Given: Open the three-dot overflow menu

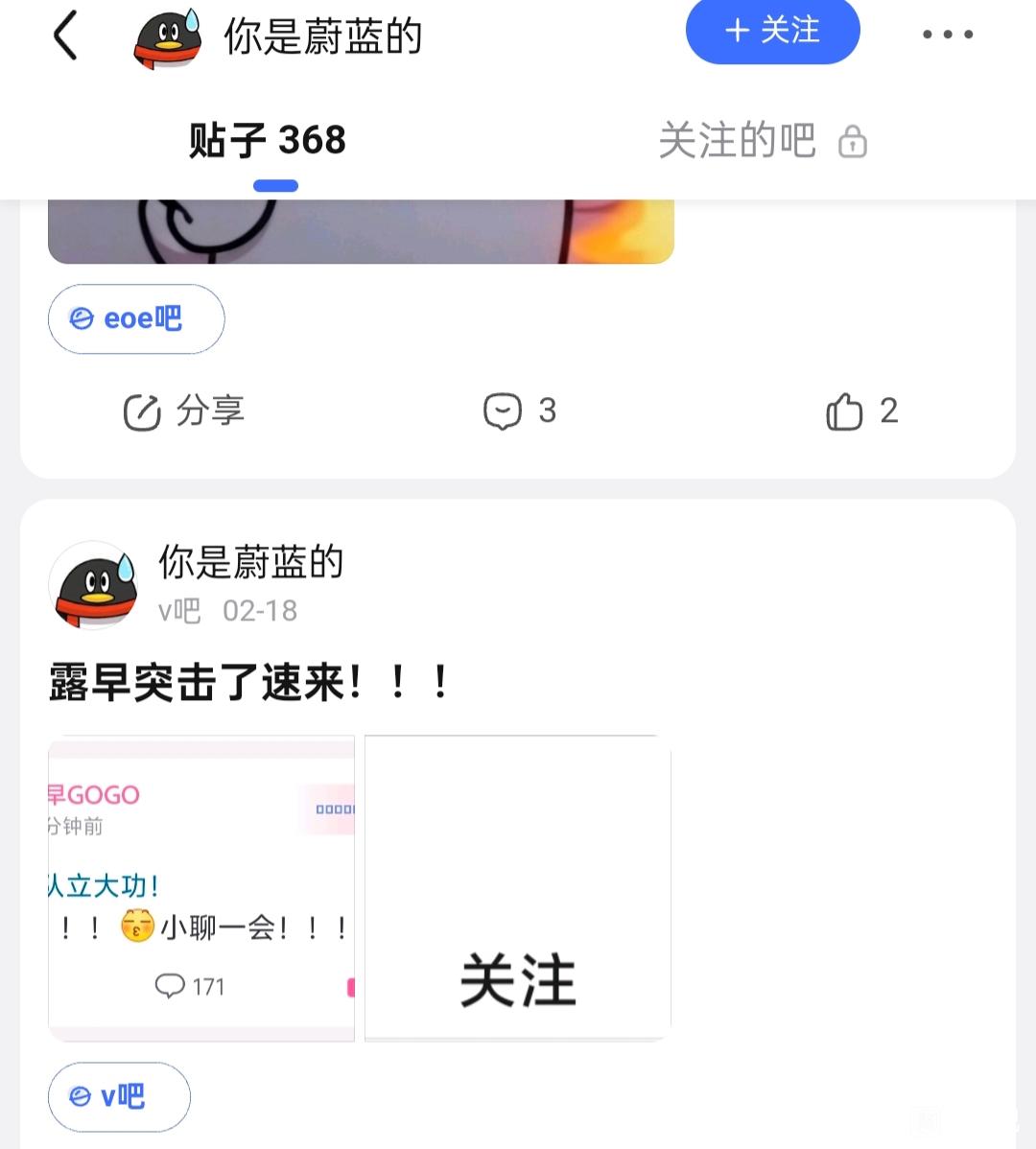Looking at the screenshot, I should (x=947, y=35).
